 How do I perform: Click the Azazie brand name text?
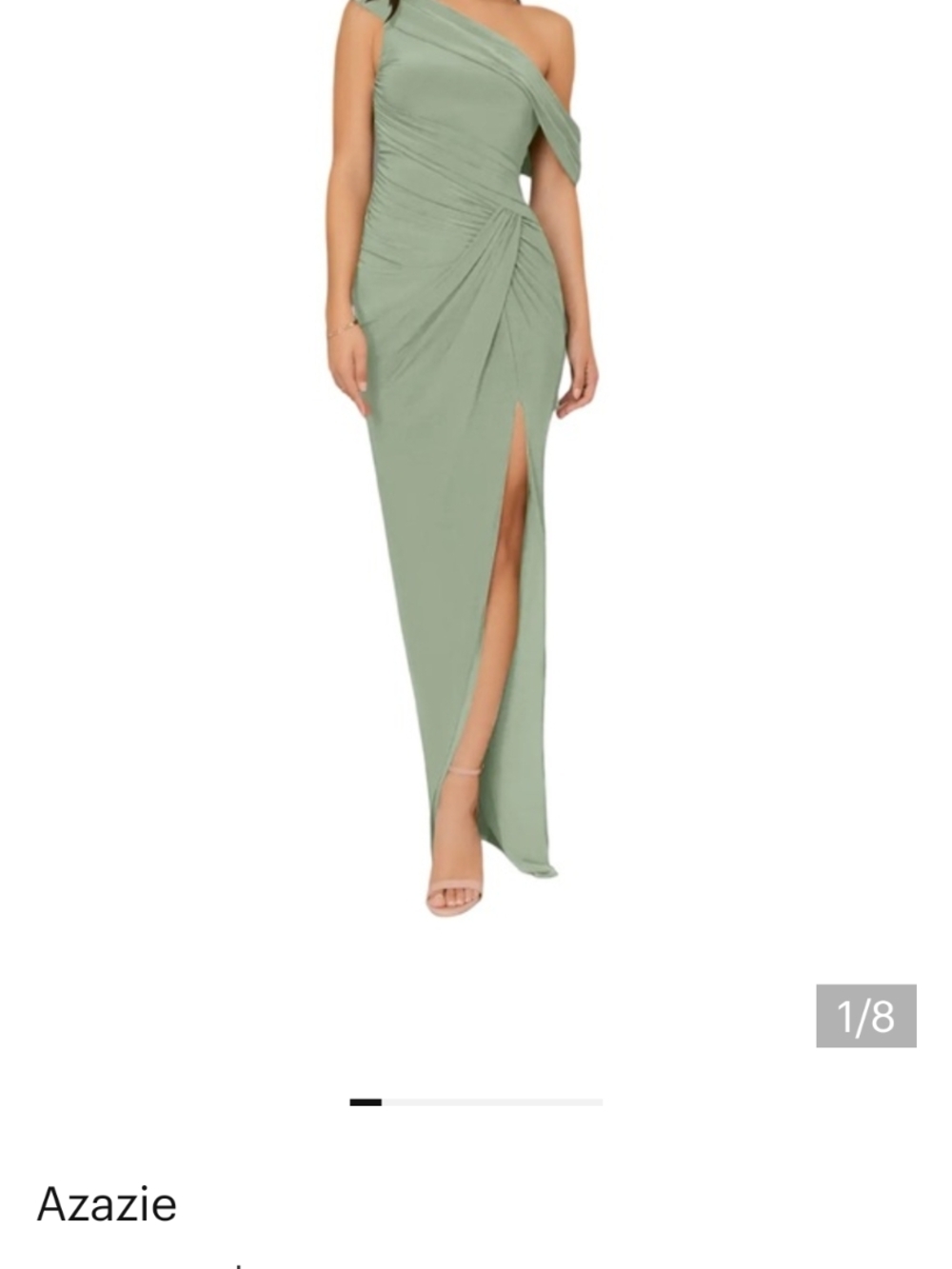click(108, 1202)
